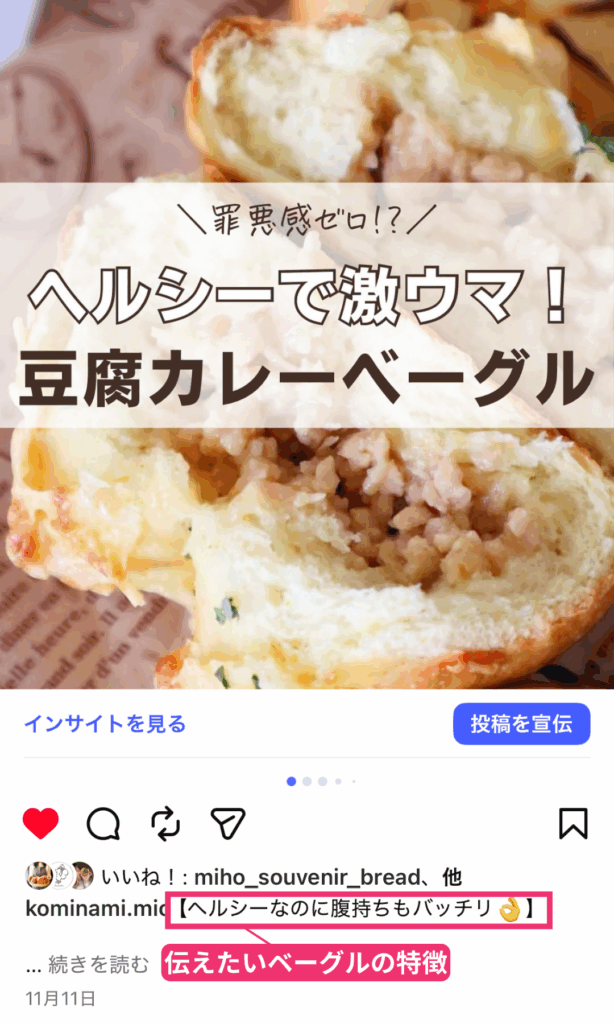Open the kominami.mic profile from the caption

click(94, 910)
